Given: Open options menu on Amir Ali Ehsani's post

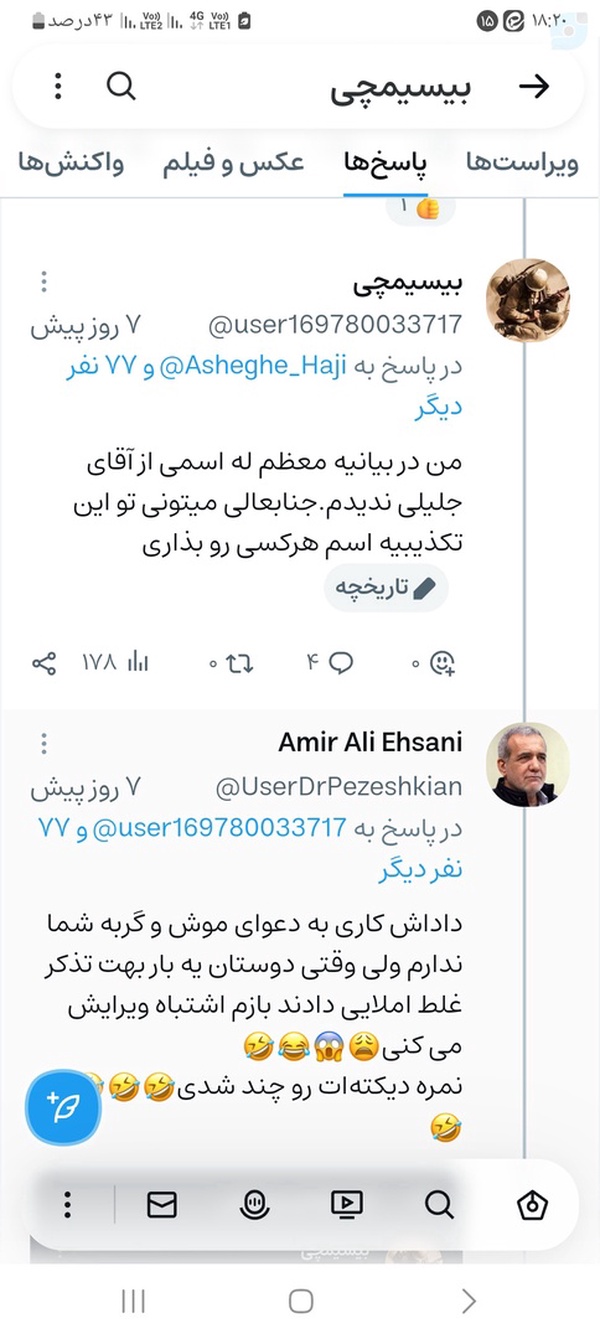Looking at the screenshot, I should pyautogui.click(x=44, y=745).
